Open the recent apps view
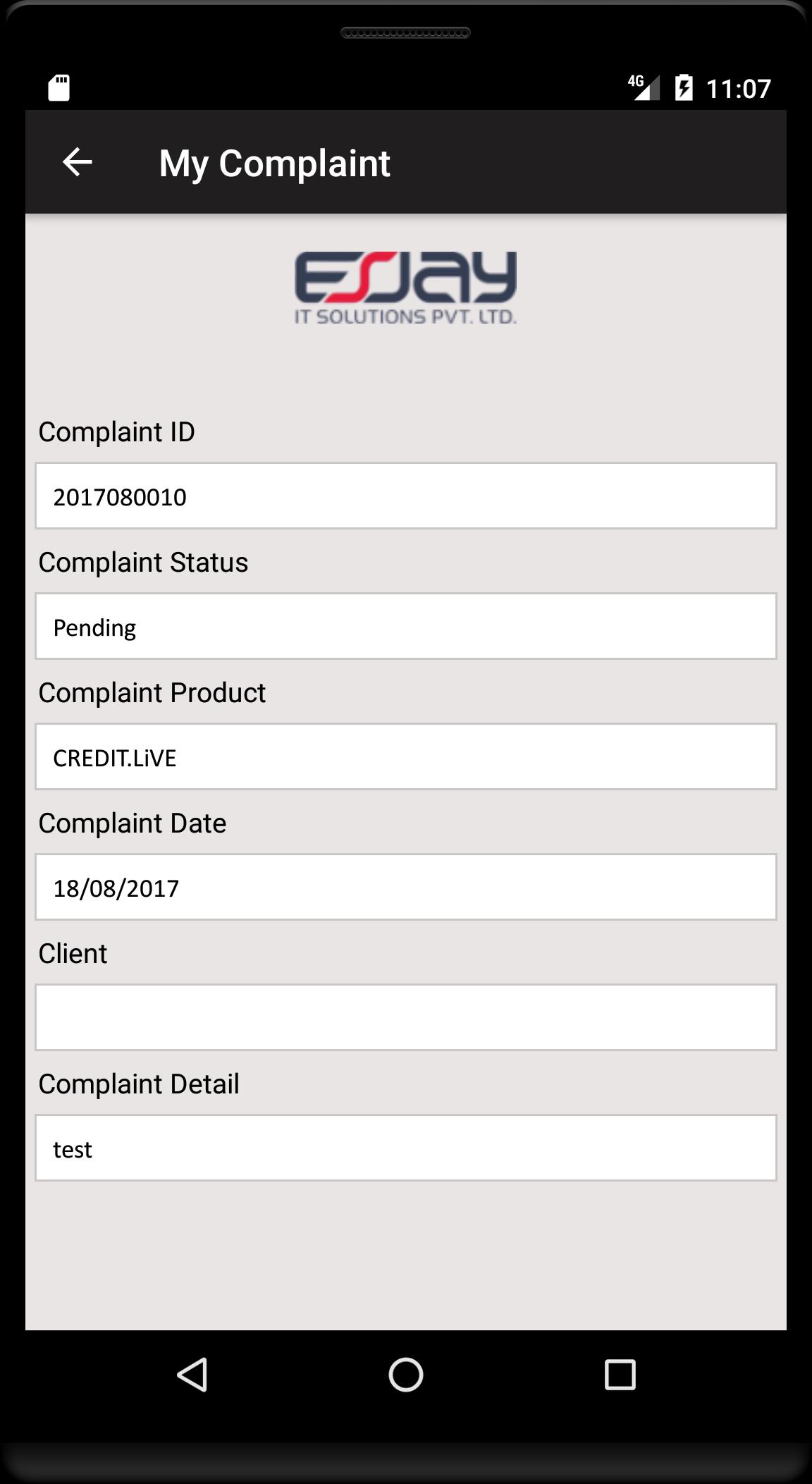The width and height of the screenshot is (812, 1484). coord(620,1375)
